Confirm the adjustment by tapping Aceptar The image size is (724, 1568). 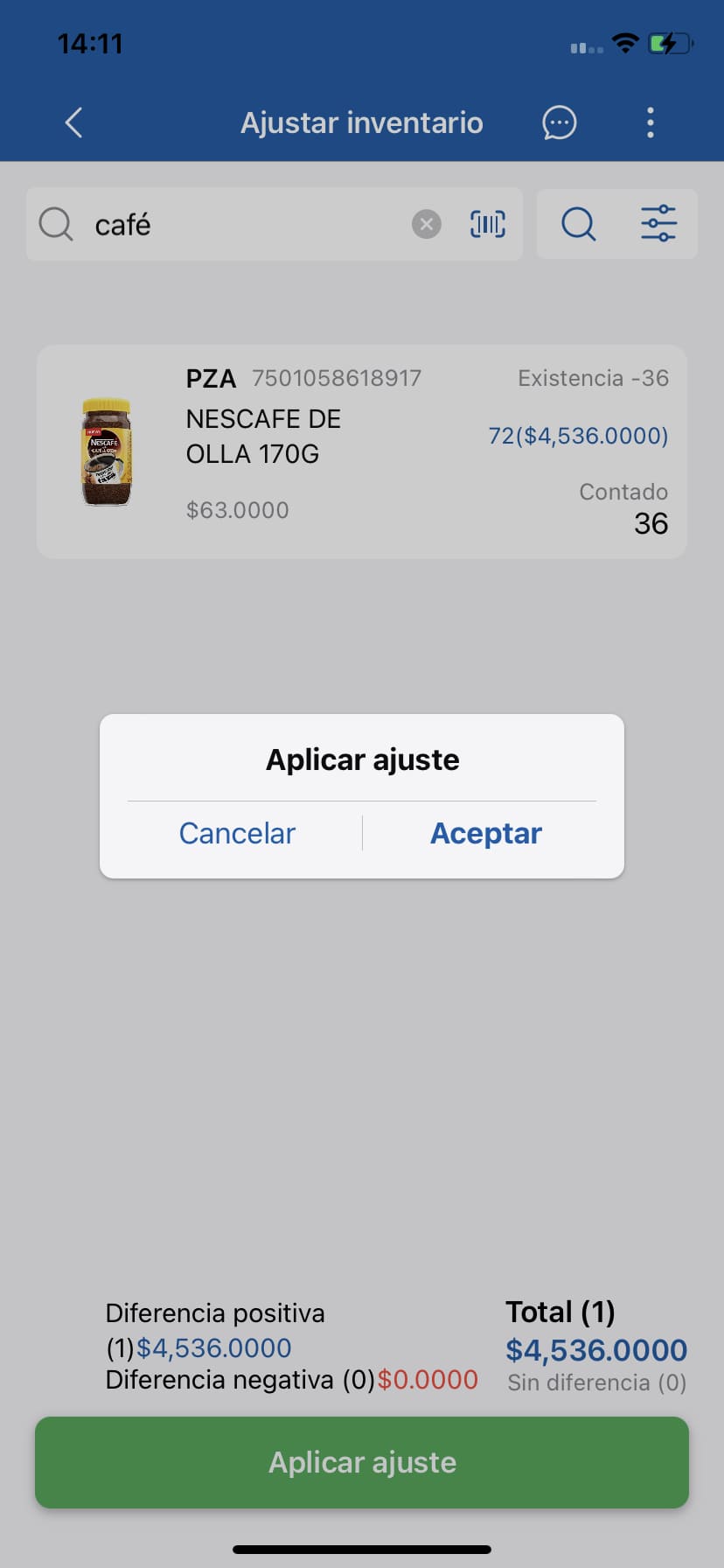pyautogui.click(x=486, y=833)
